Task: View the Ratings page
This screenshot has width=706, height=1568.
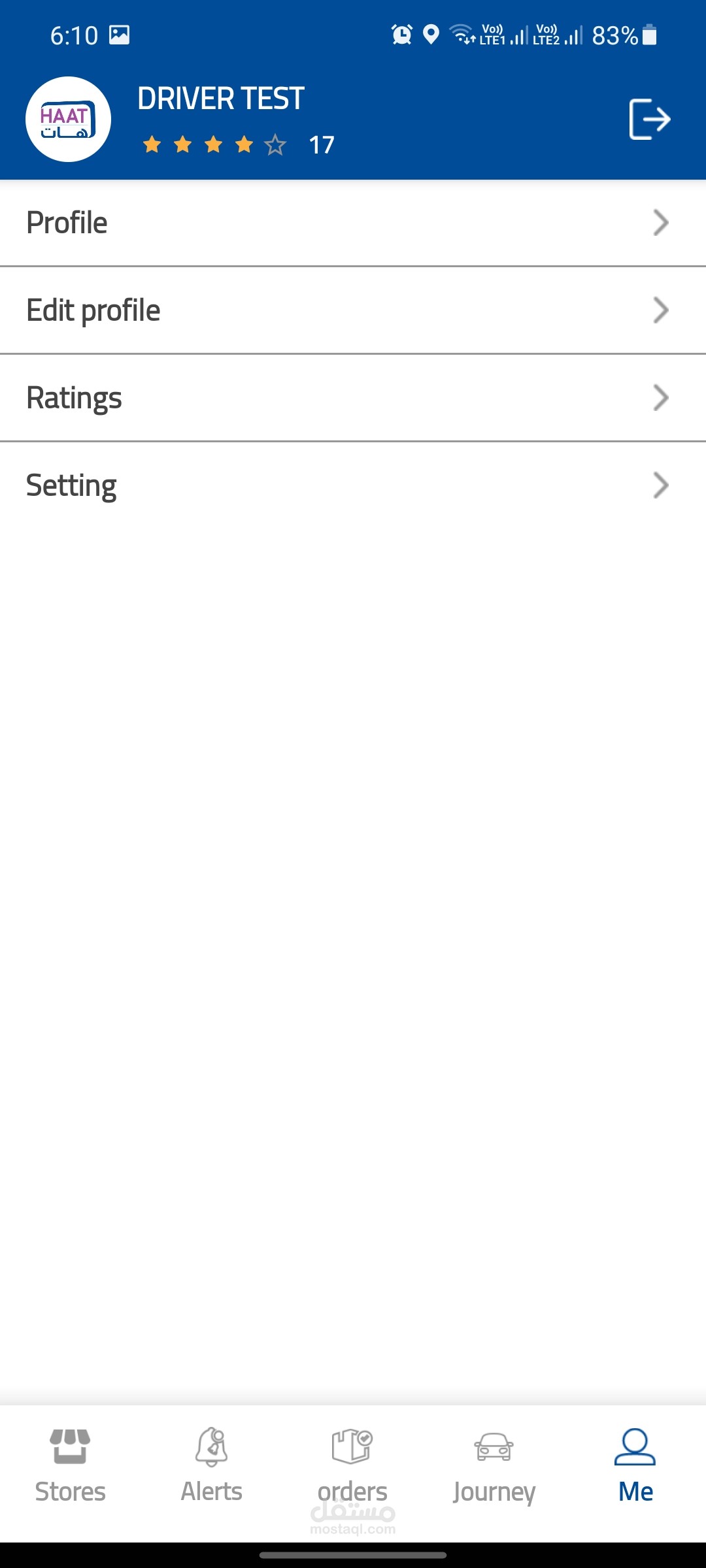Action: [353, 398]
